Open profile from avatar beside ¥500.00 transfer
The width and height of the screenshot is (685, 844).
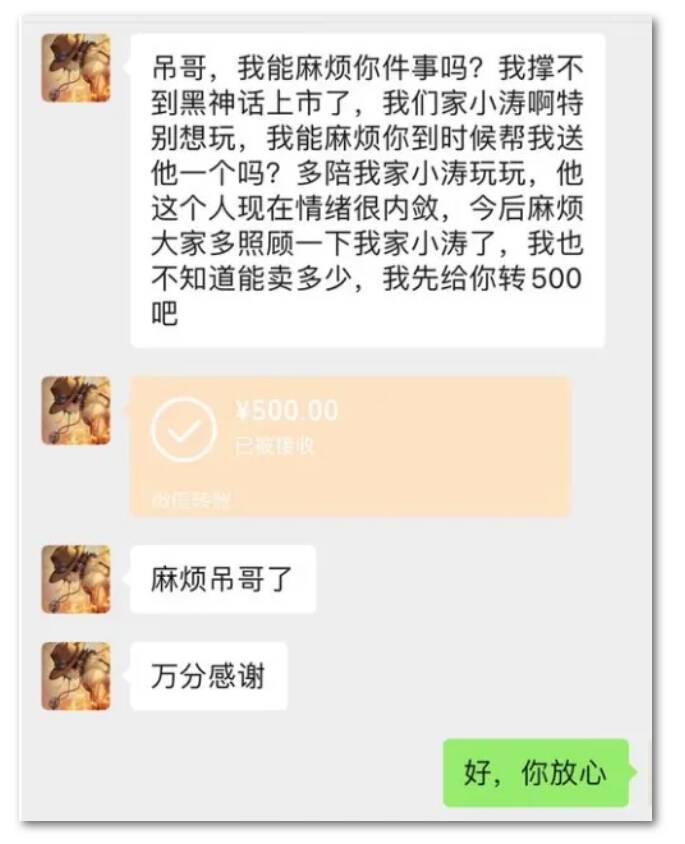[76, 411]
